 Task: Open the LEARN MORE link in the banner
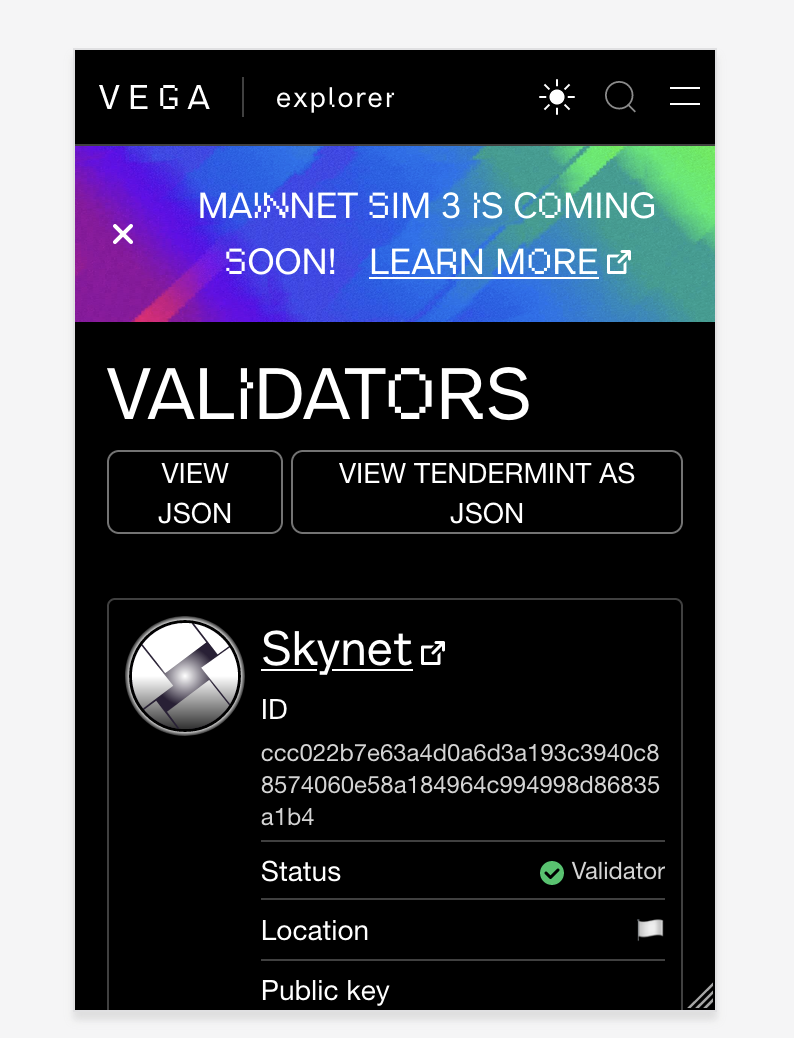[x=483, y=261]
